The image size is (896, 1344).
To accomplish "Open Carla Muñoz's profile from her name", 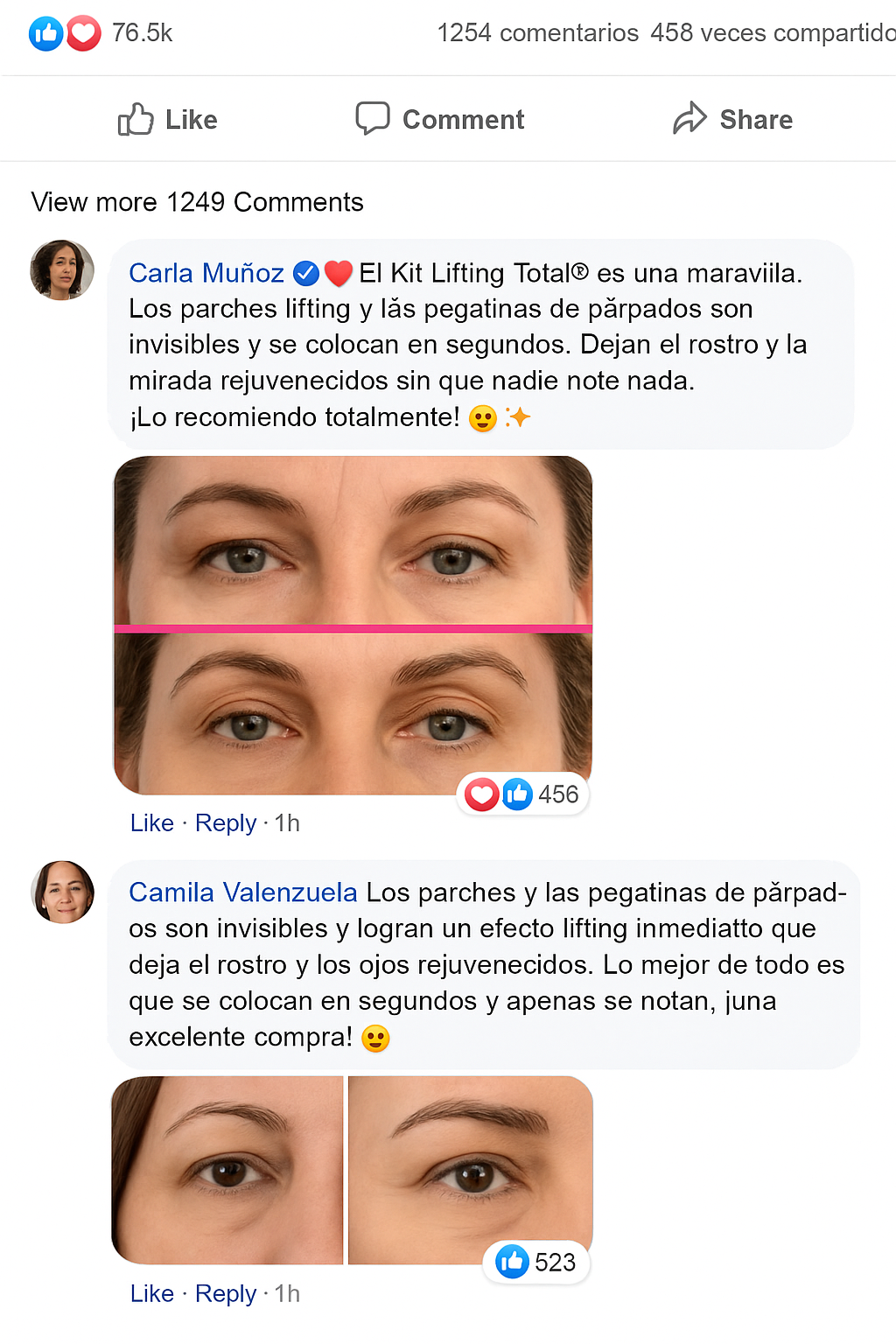I will [x=206, y=273].
